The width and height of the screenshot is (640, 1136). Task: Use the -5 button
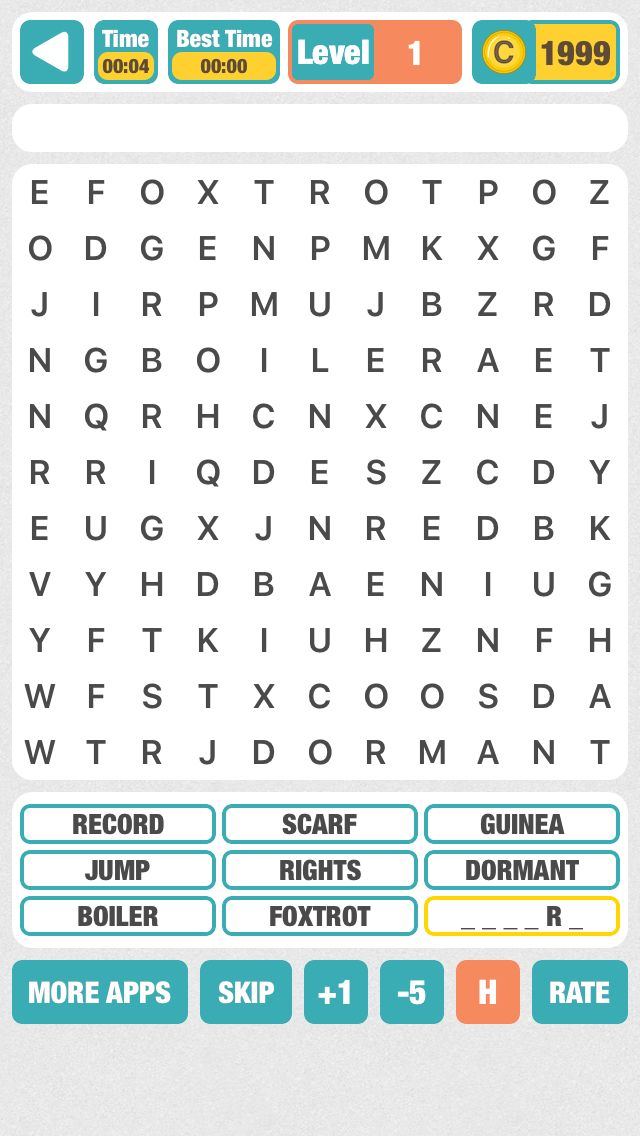411,992
